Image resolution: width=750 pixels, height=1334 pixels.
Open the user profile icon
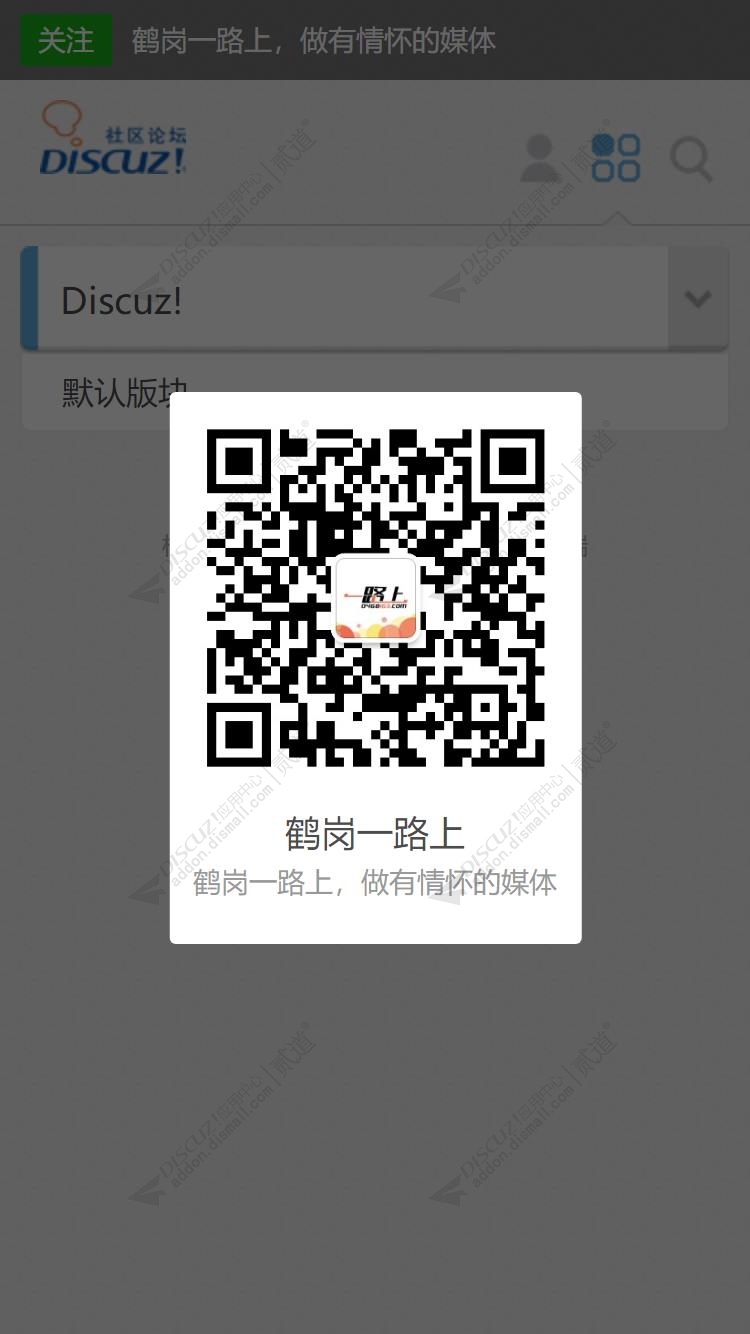click(x=540, y=158)
